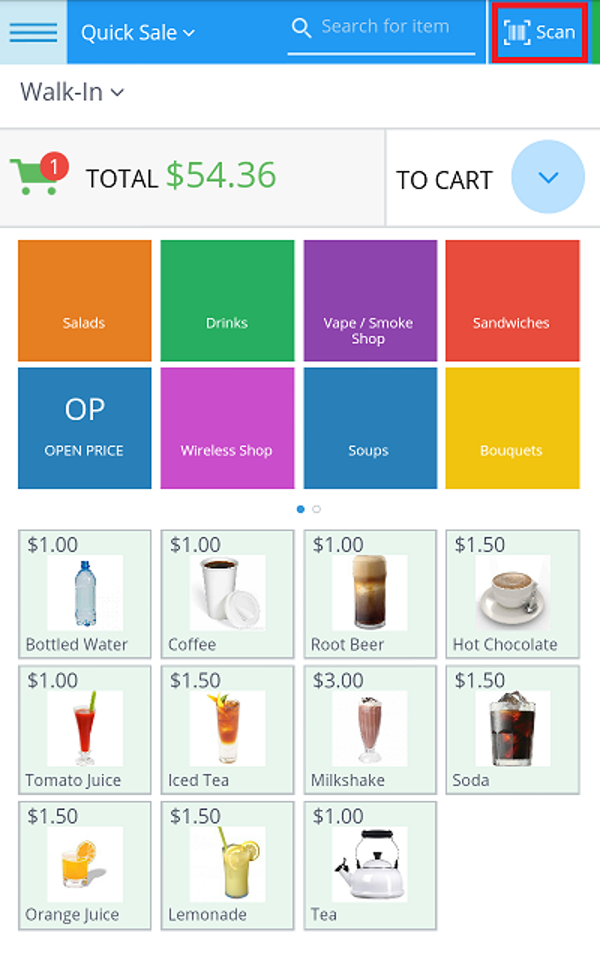Choose the Lemonade item
The height and width of the screenshot is (960, 600).
(227, 864)
